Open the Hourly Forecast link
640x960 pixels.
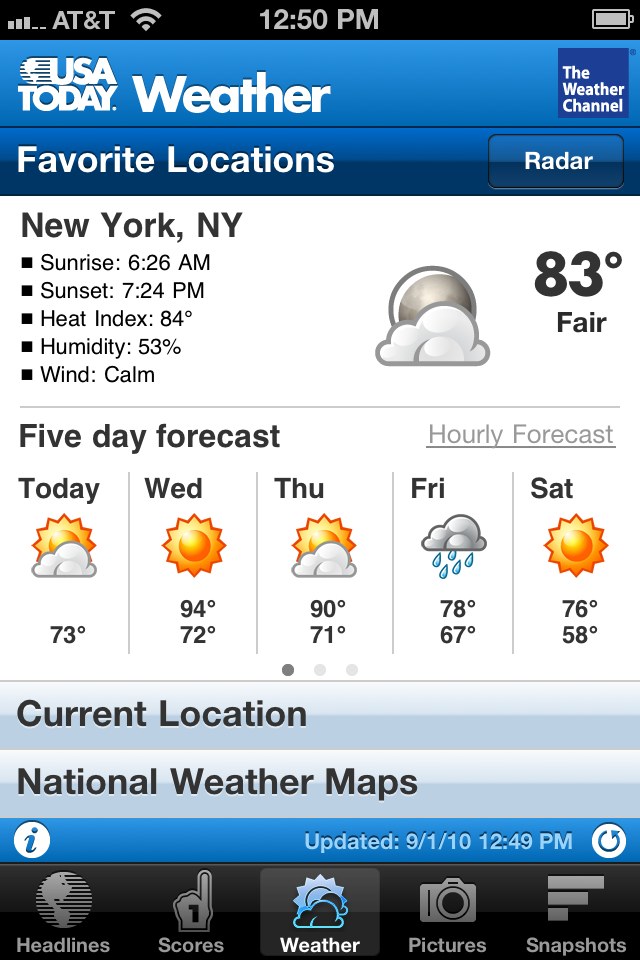[x=520, y=435]
